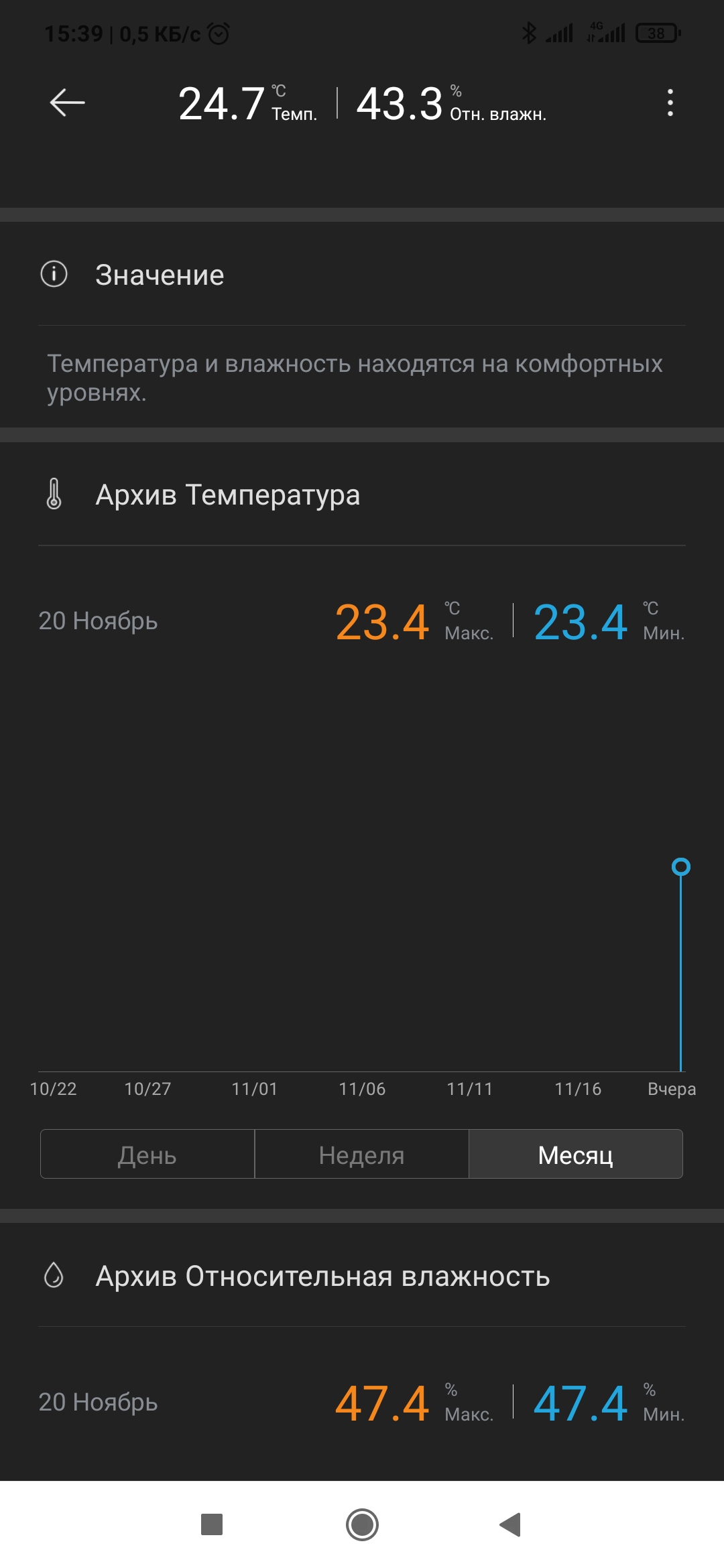Open recent apps with the square button
The height and width of the screenshot is (1568, 724).
212,1524
